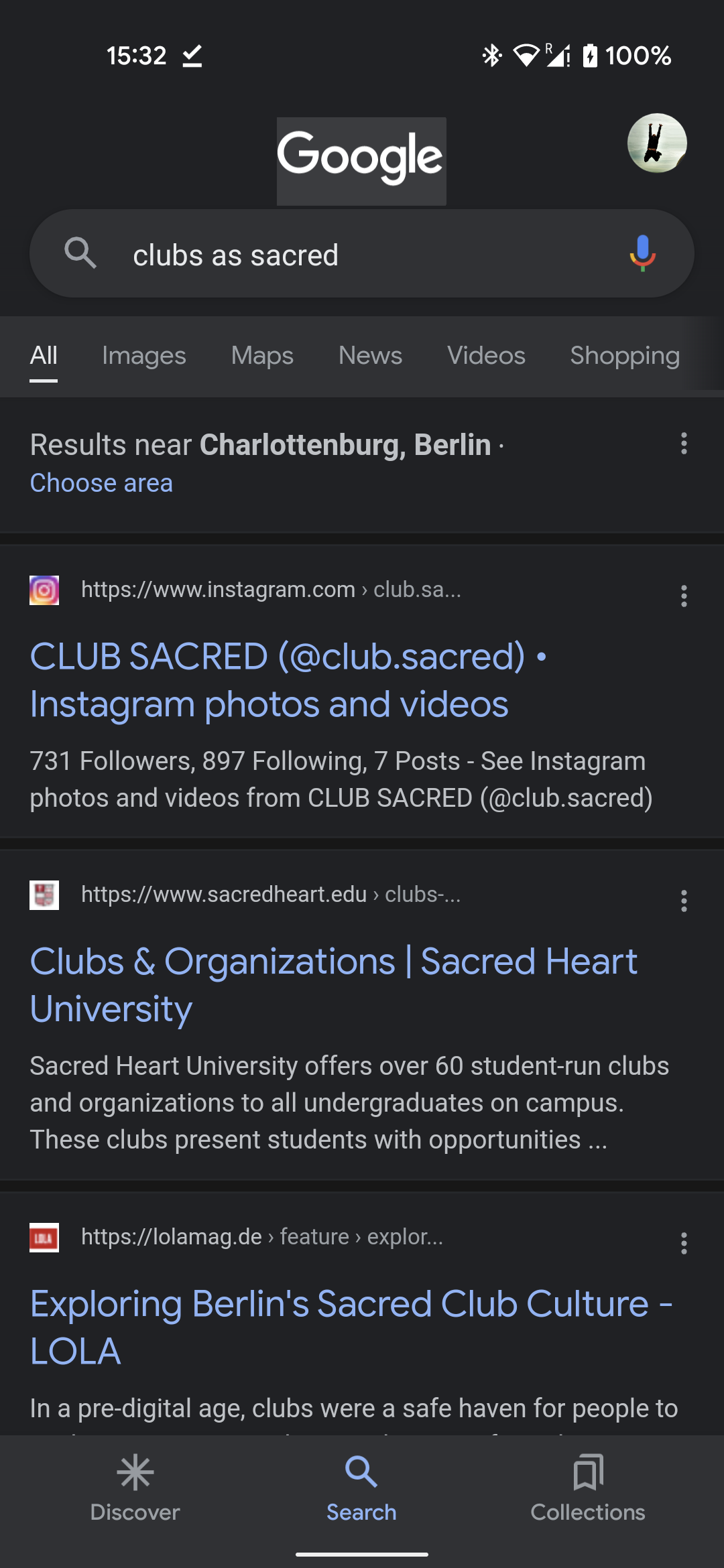Switch to the Maps tab

pos(262,356)
